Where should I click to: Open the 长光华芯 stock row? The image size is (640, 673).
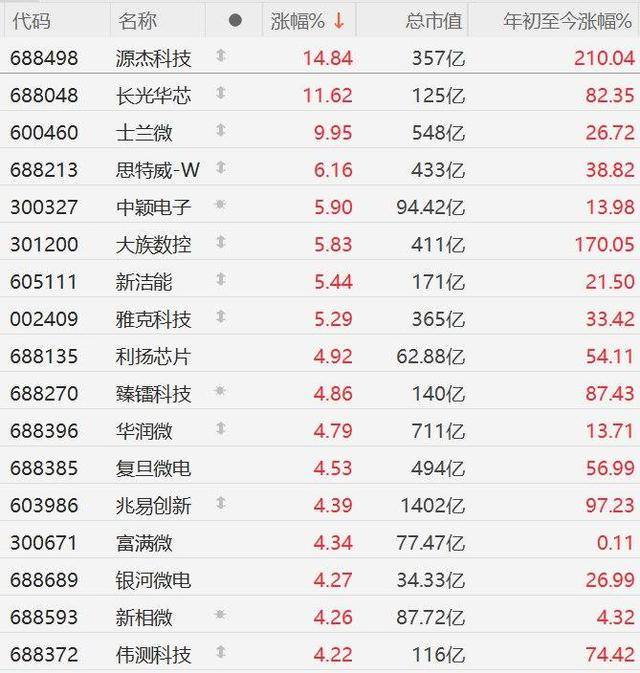pyautogui.click(x=153, y=96)
